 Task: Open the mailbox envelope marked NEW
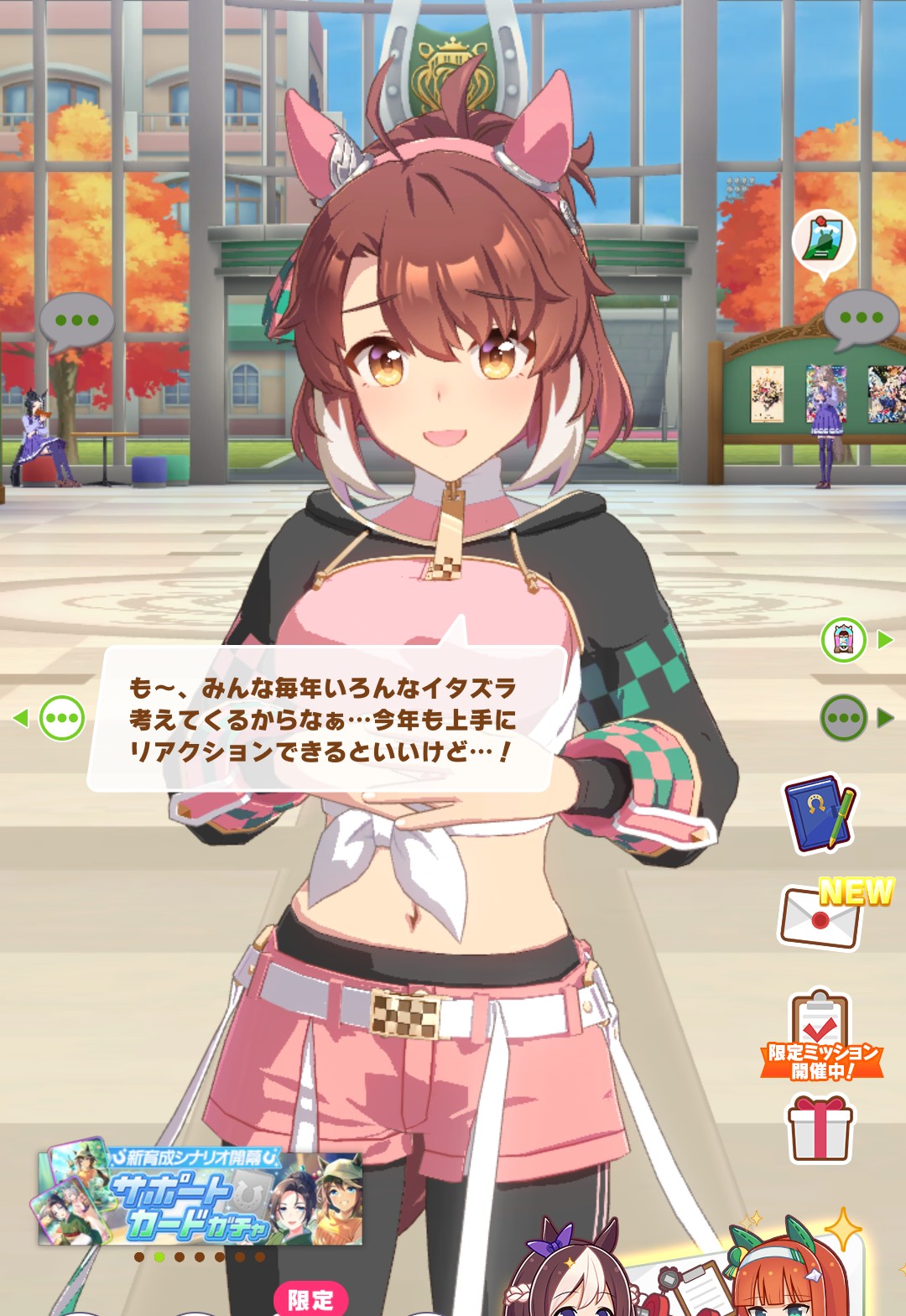click(820, 918)
